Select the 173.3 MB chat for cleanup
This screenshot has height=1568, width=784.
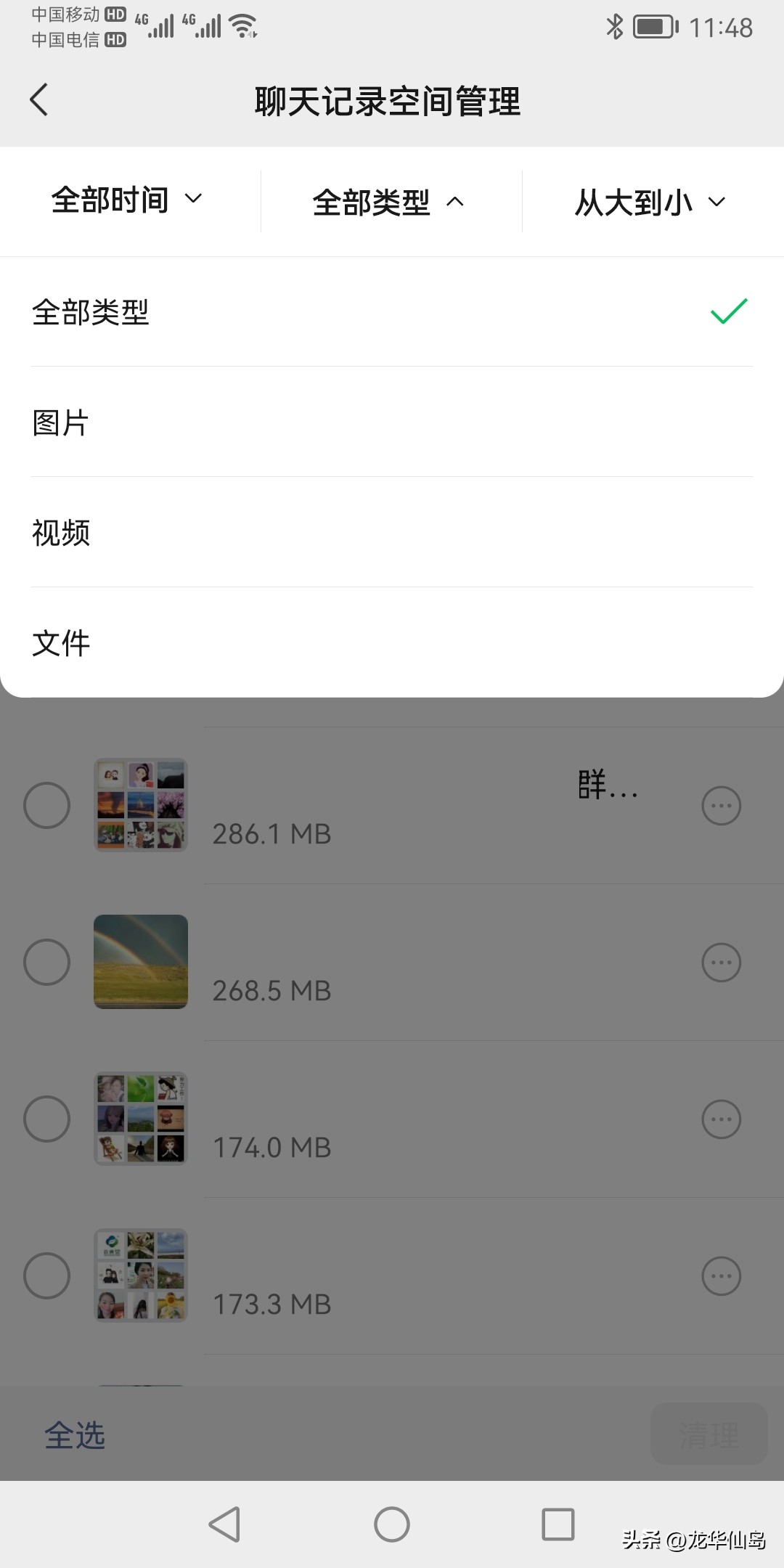click(x=47, y=1275)
